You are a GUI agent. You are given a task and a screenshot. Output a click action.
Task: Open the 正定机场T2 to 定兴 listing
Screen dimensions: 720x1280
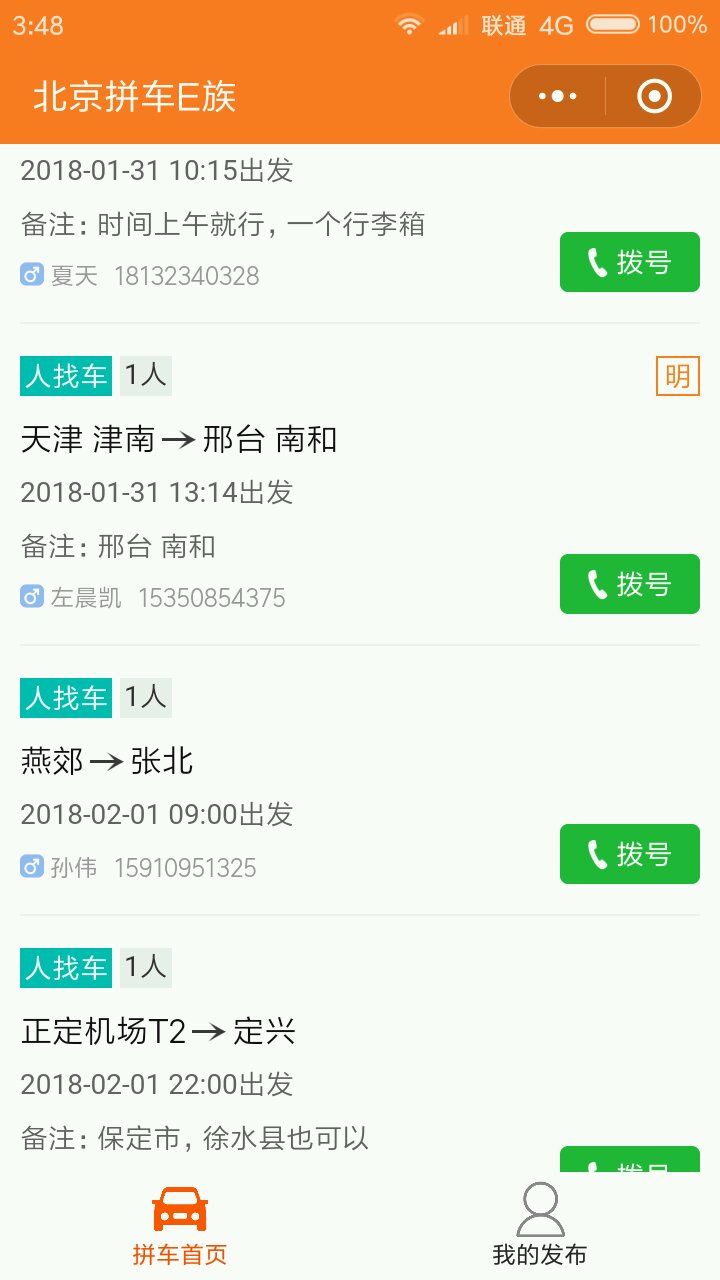coord(360,1045)
